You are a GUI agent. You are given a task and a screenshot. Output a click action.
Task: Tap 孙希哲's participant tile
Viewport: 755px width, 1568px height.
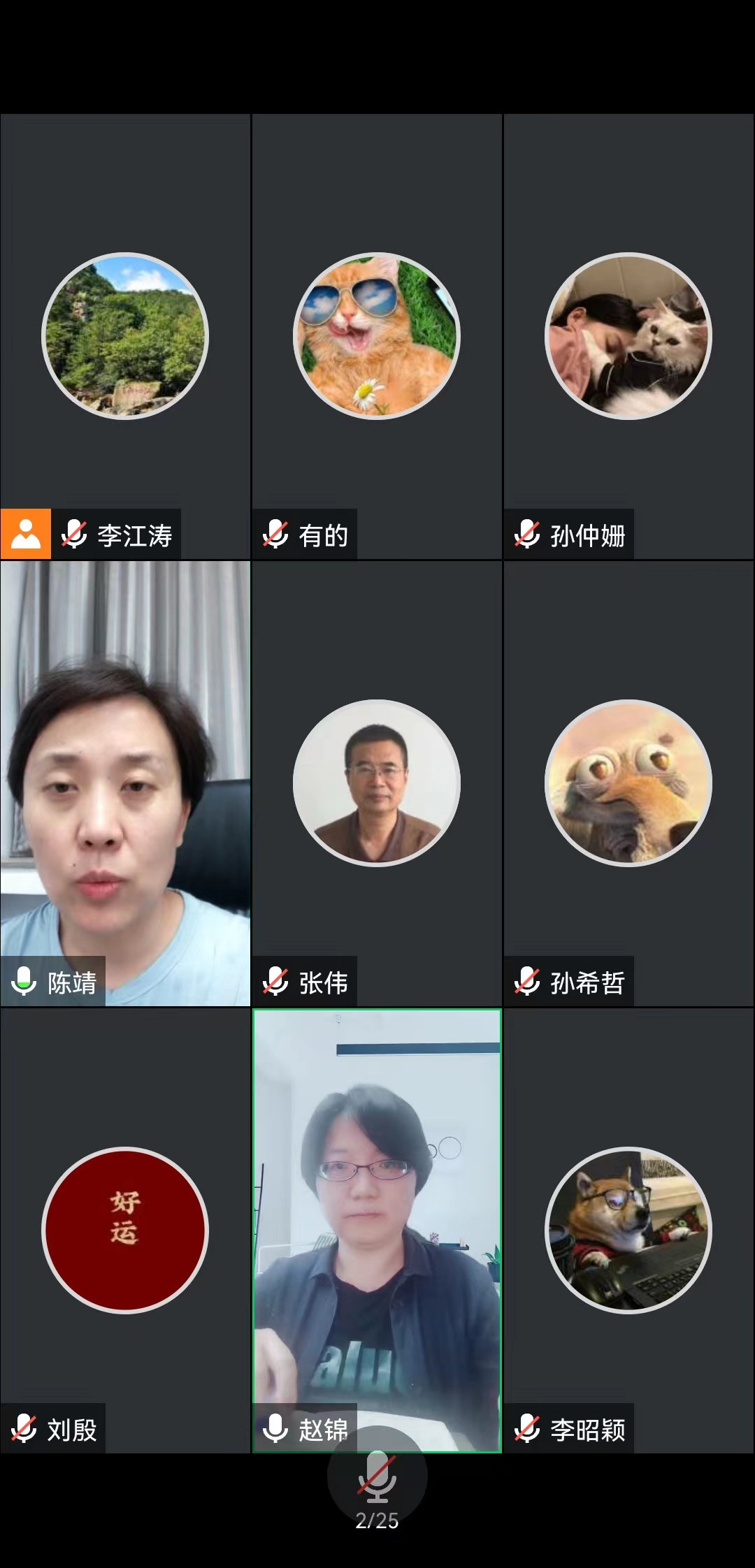coord(628,783)
